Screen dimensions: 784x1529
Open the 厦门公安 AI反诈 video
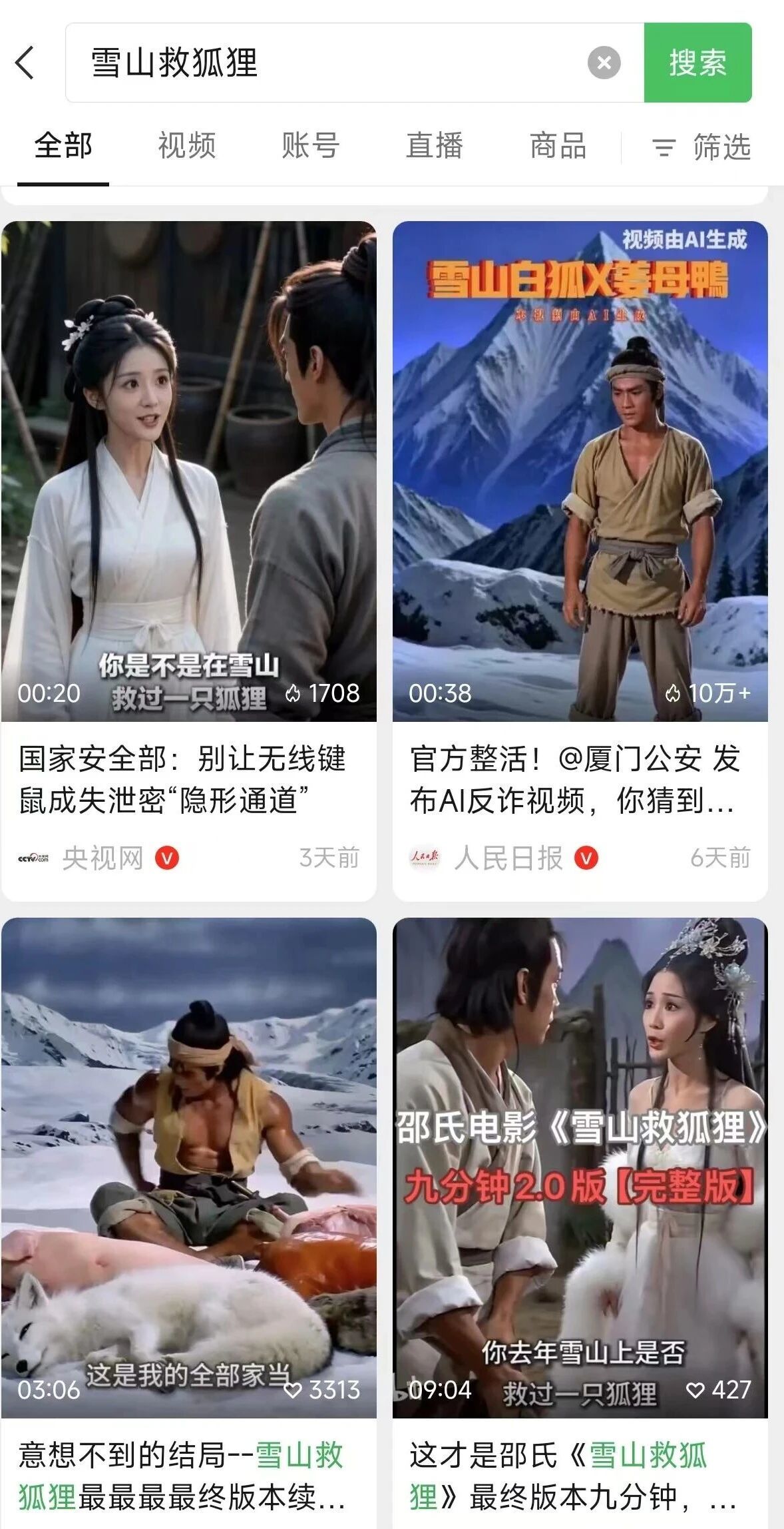point(580,471)
